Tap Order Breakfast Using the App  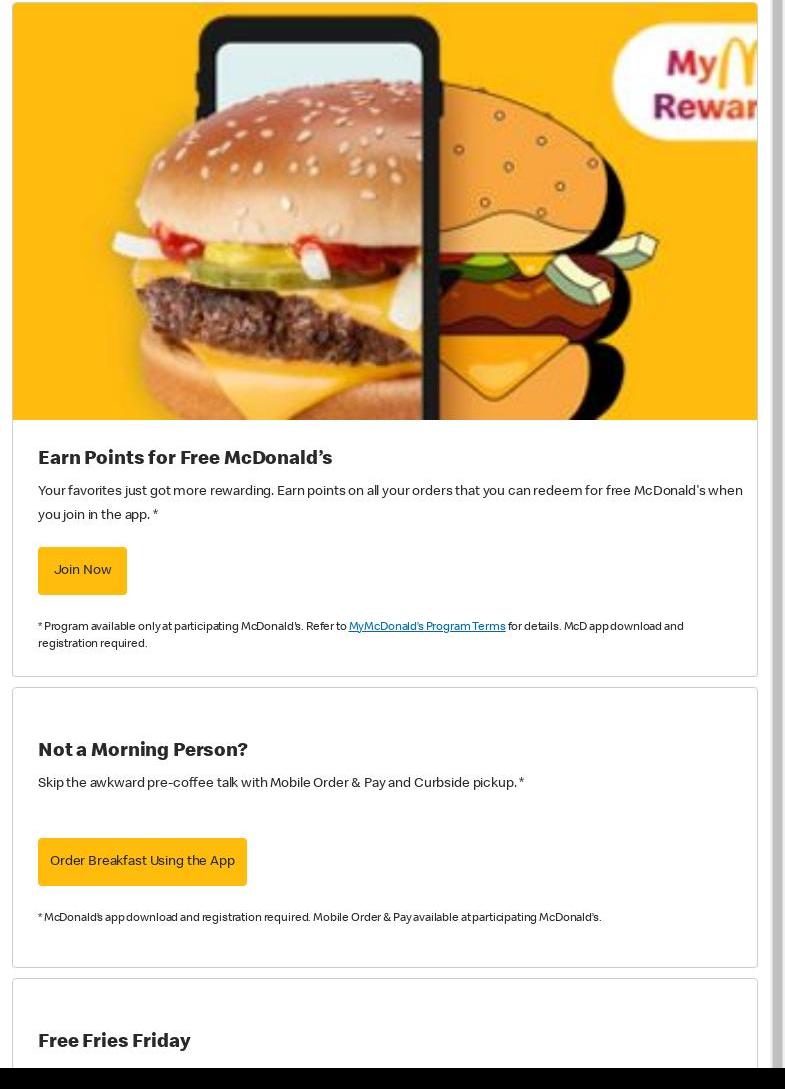point(142,861)
